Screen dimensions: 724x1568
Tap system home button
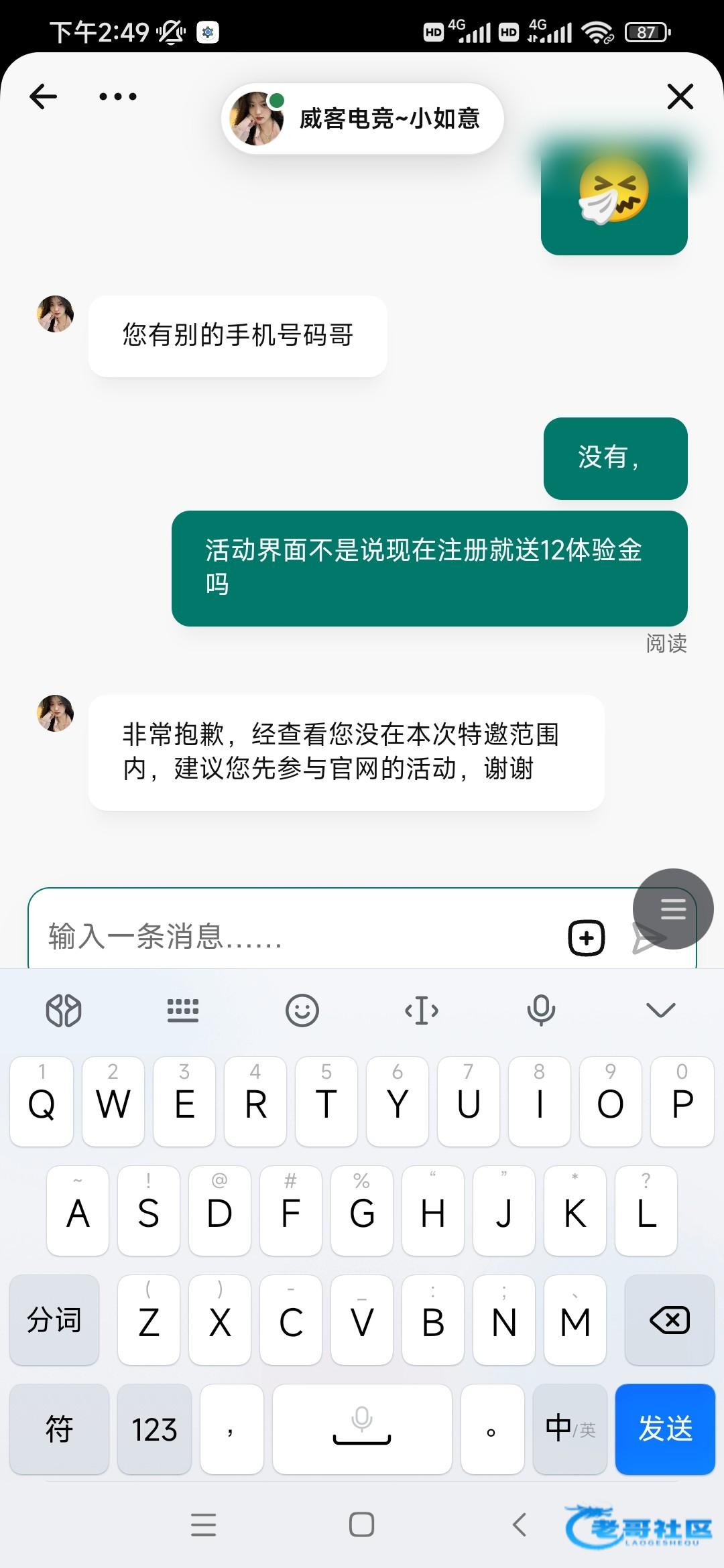click(361, 1524)
